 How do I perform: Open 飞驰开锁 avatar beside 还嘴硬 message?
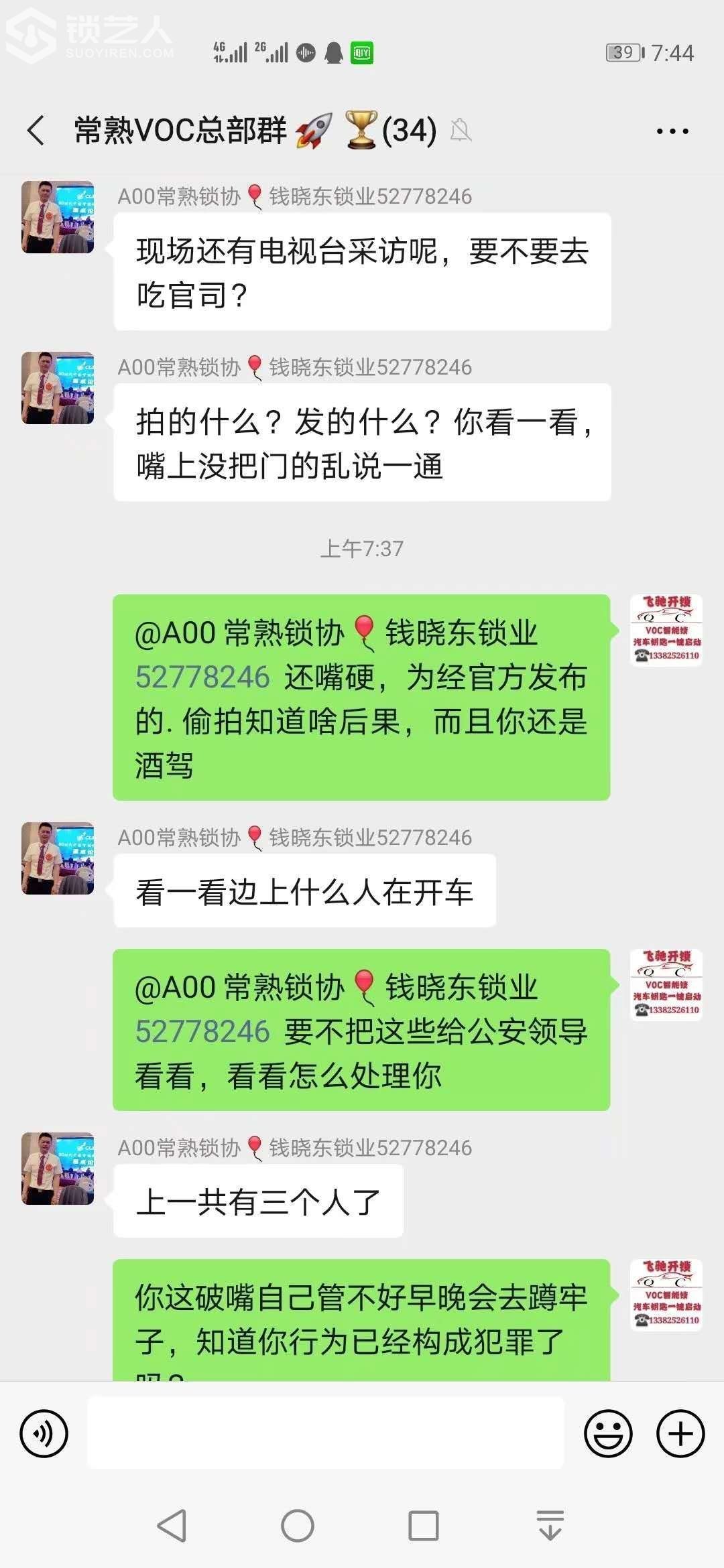click(x=666, y=631)
